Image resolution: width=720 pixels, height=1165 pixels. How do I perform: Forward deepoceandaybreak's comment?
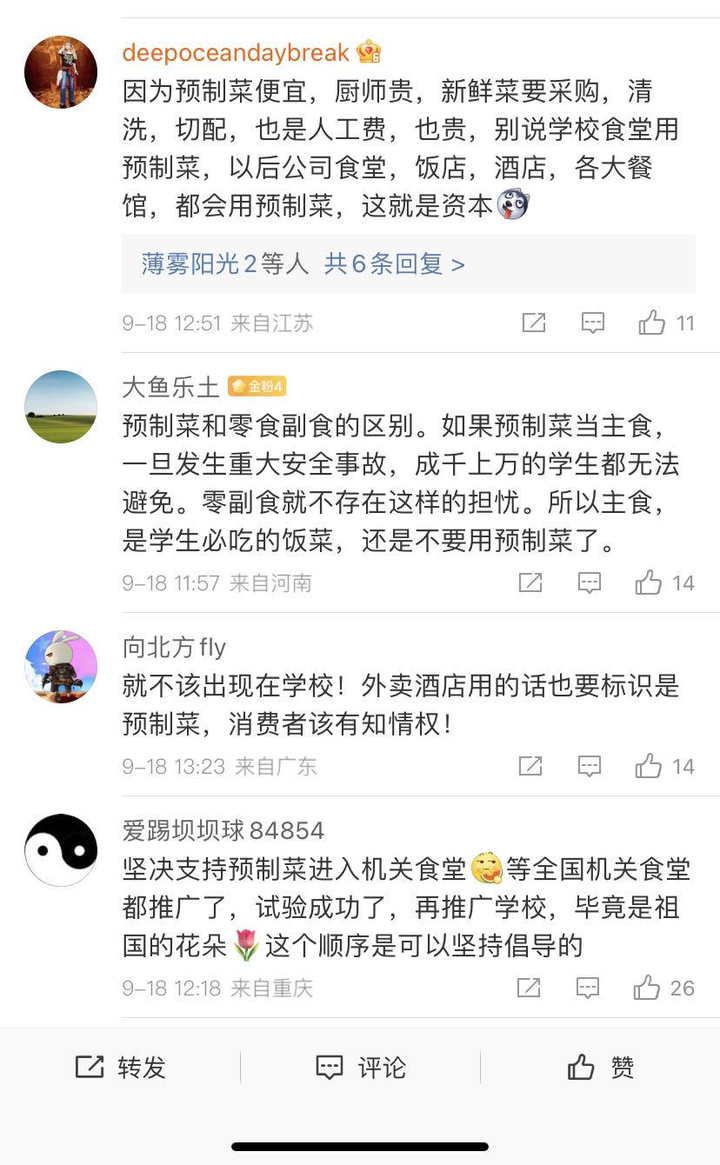534,322
